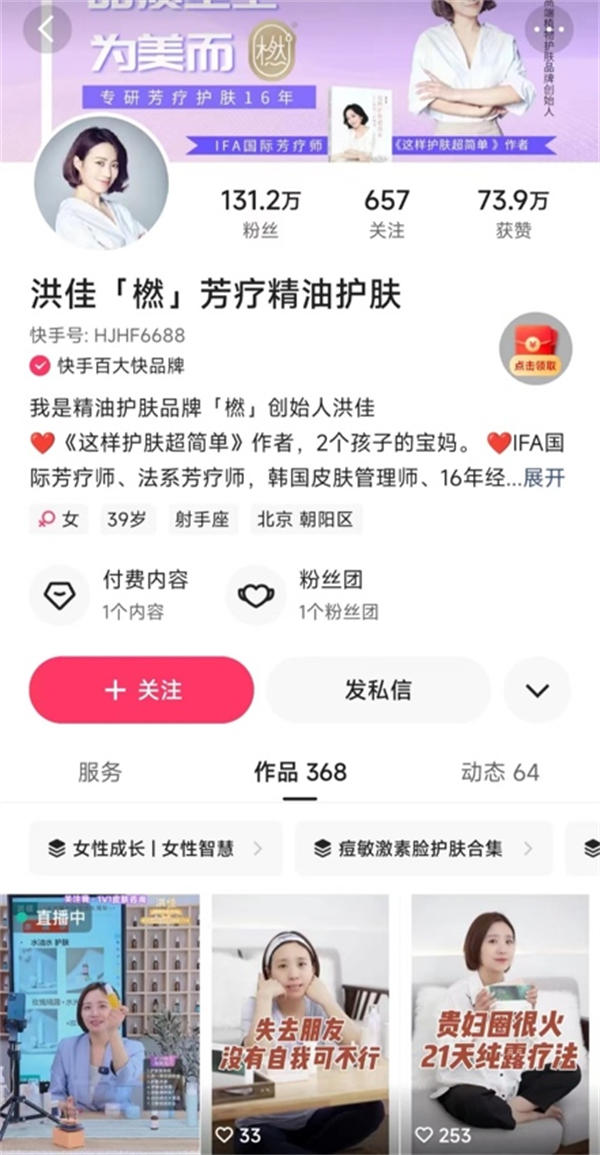Open the three-dot more options menu
Image resolution: width=600 pixels, height=1155 pixels.
tap(548, 29)
